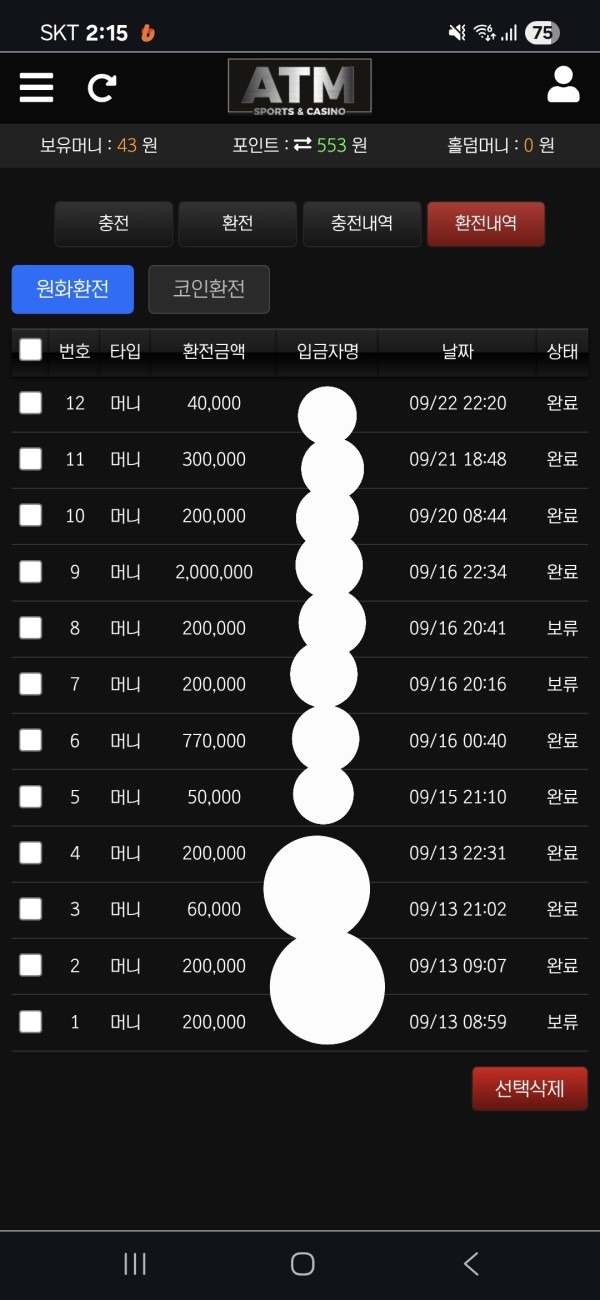Tap the point exchange arrows icon

tap(303, 145)
